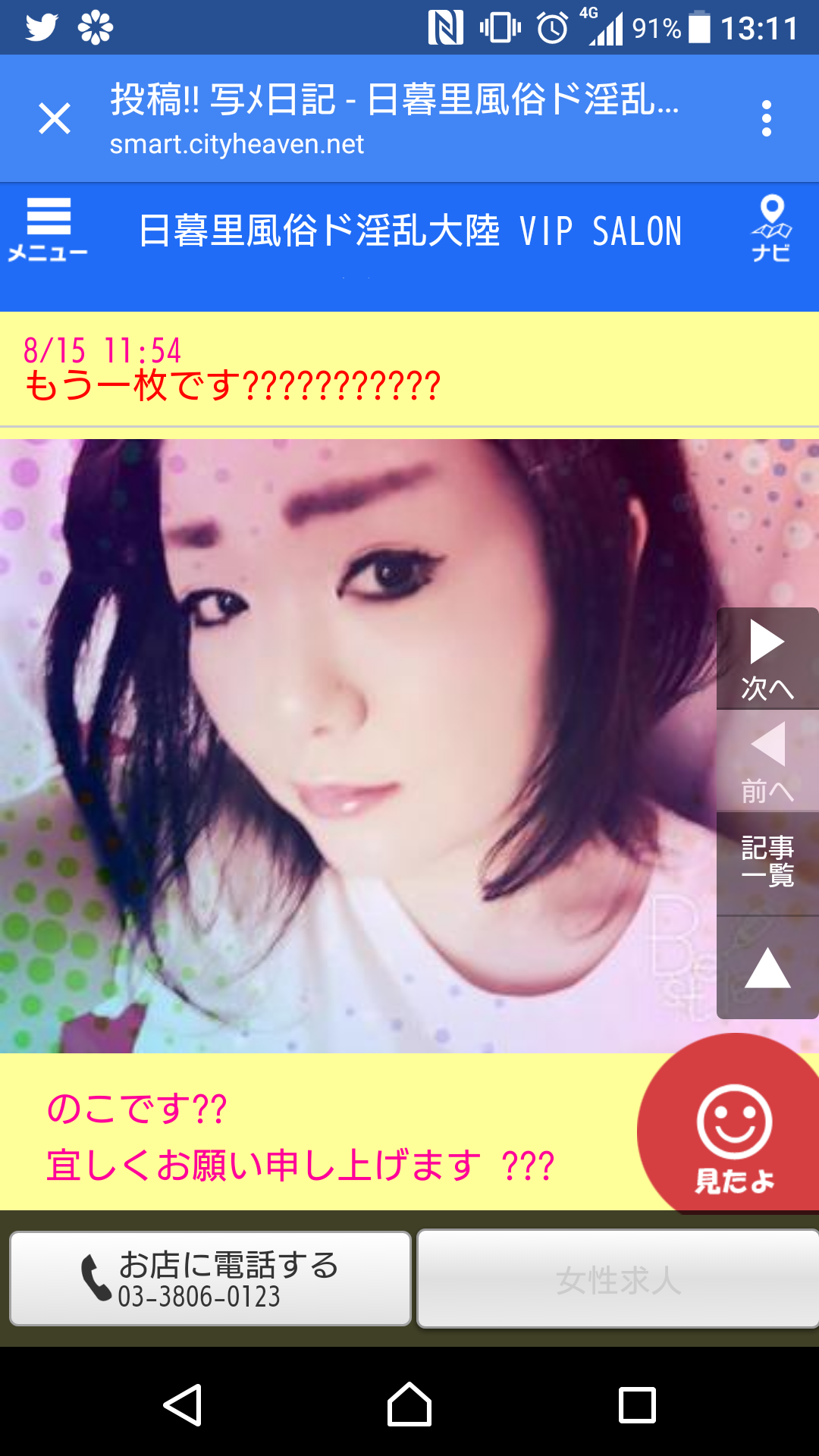
Task: Open the browser overflow menu
Action: coord(767,119)
